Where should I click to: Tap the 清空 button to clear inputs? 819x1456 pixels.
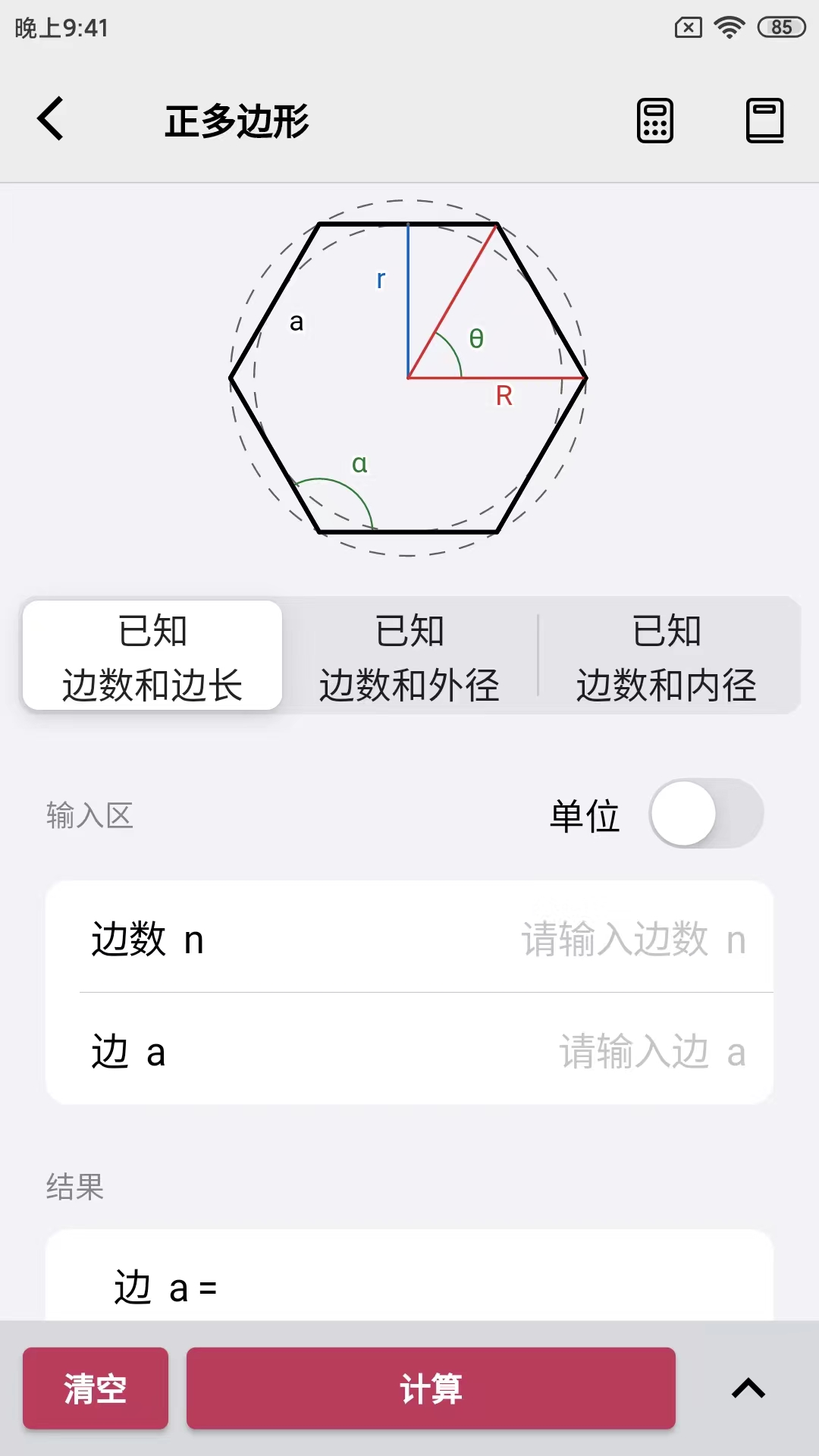tap(96, 1389)
